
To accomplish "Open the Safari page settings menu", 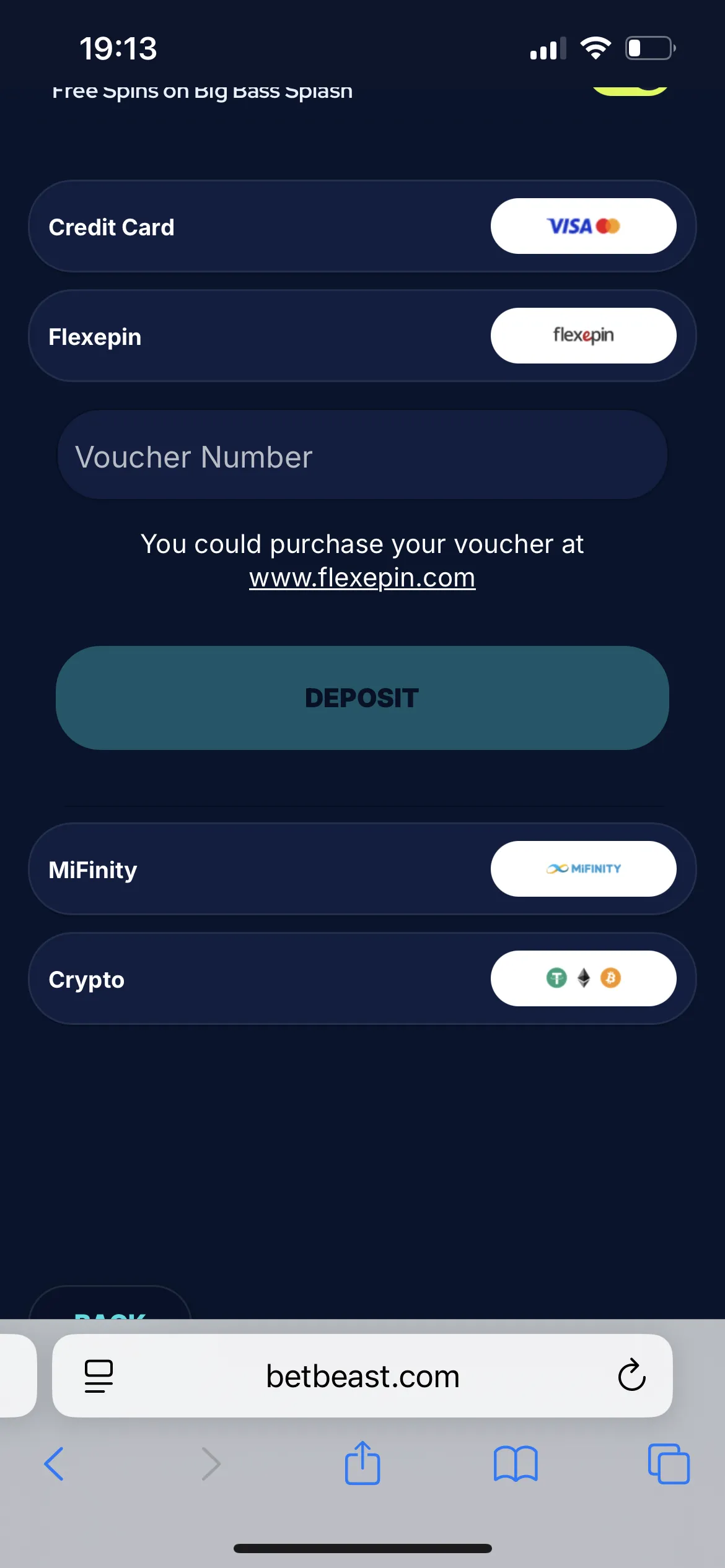I will click(x=99, y=1375).
